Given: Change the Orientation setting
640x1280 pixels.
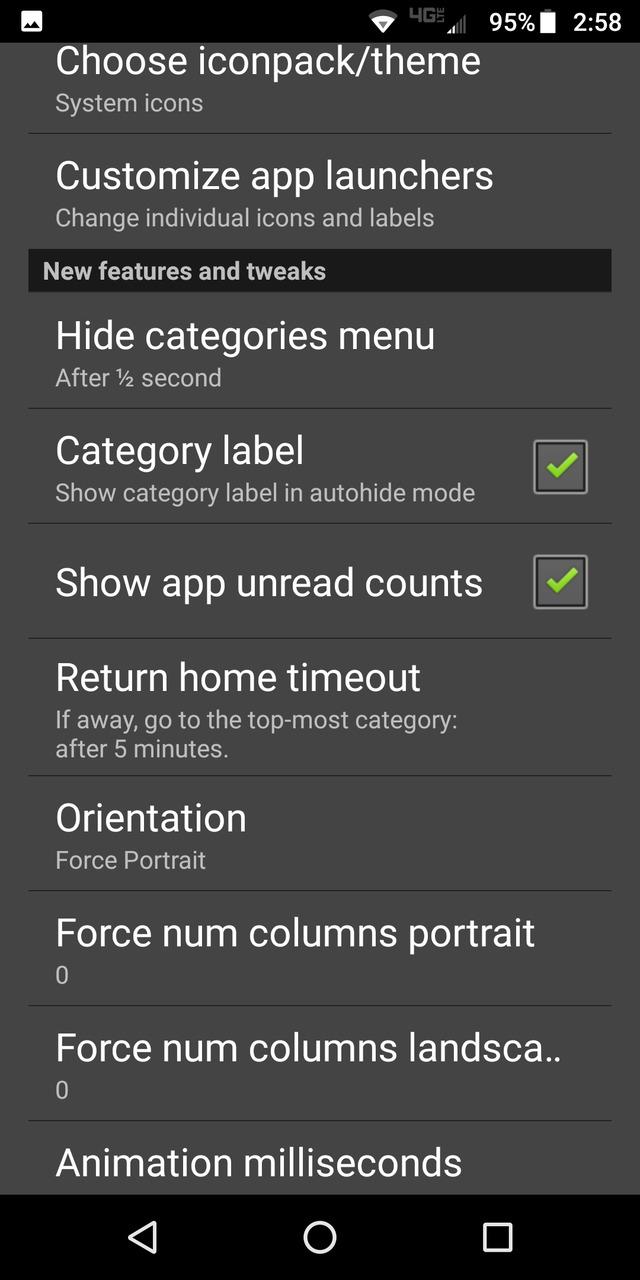Looking at the screenshot, I should (151, 834).
